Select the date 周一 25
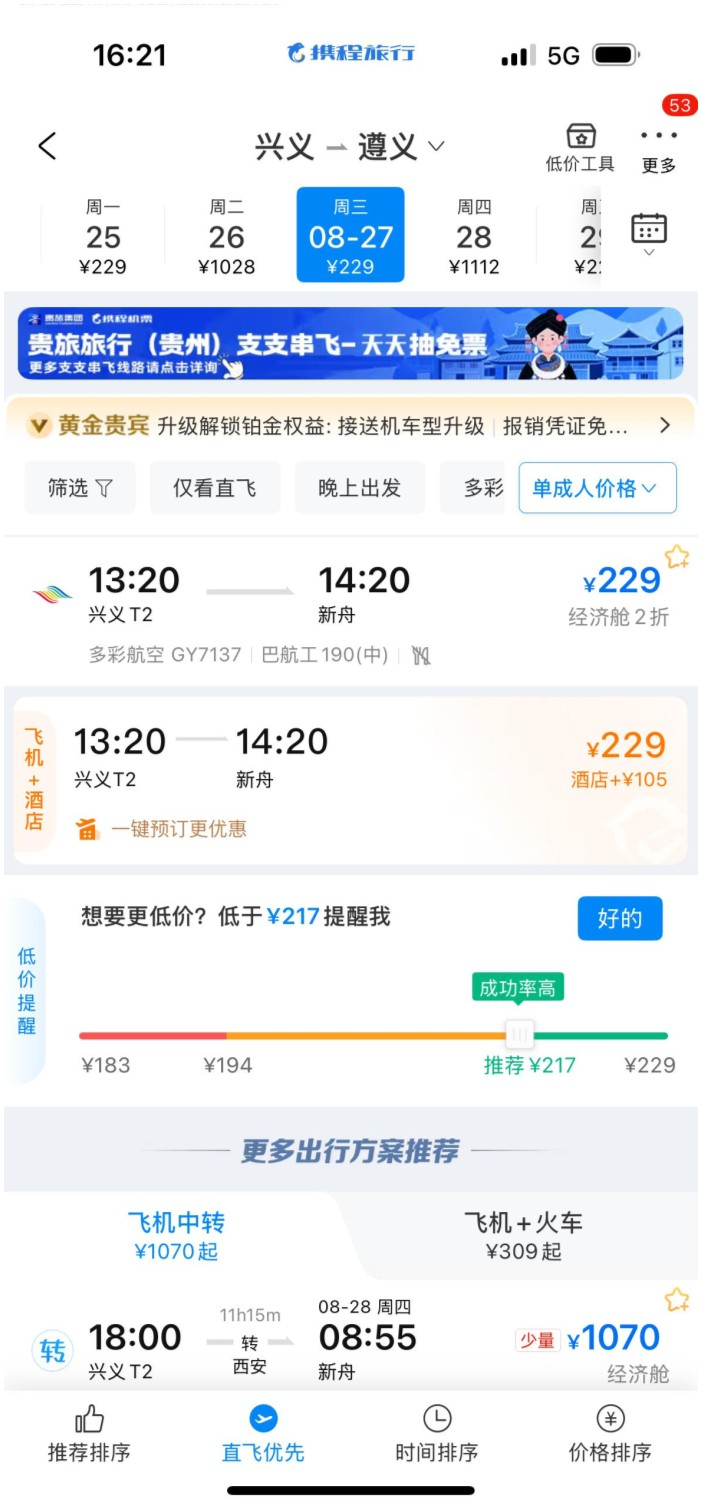This screenshot has width=701, height=1512. pyautogui.click(x=103, y=236)
